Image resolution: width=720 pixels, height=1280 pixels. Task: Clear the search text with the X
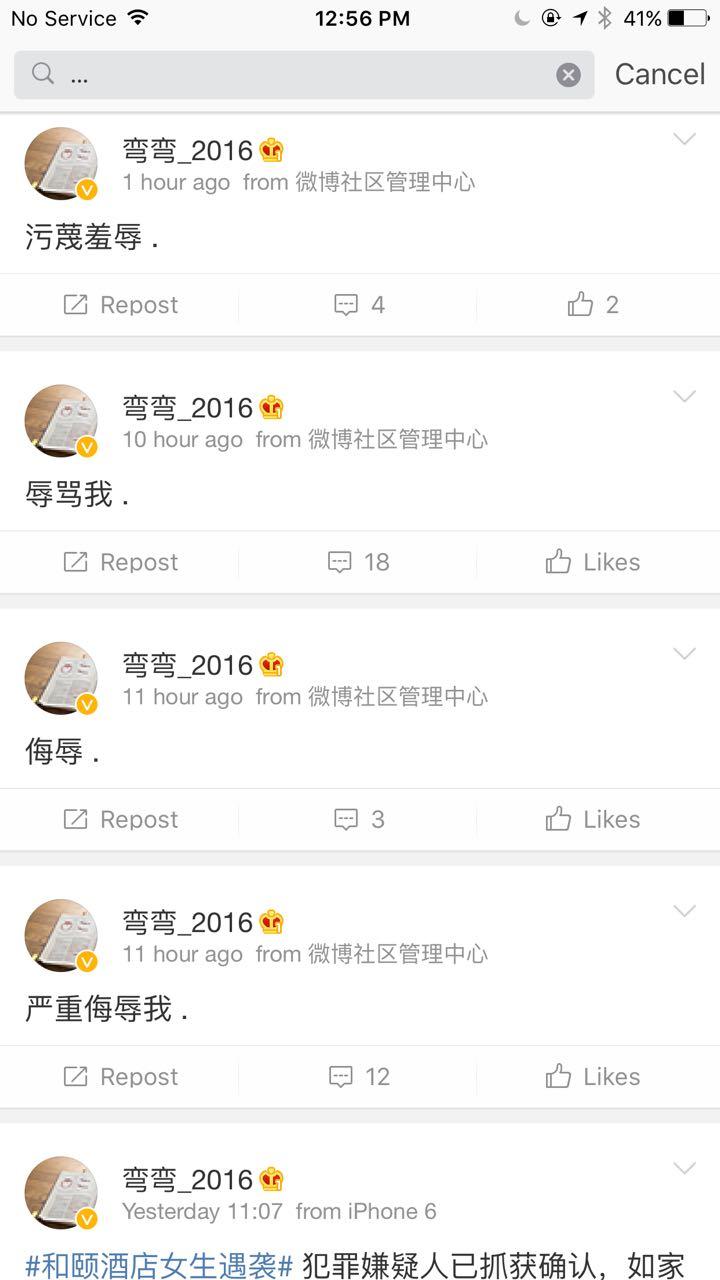(568, 75)
